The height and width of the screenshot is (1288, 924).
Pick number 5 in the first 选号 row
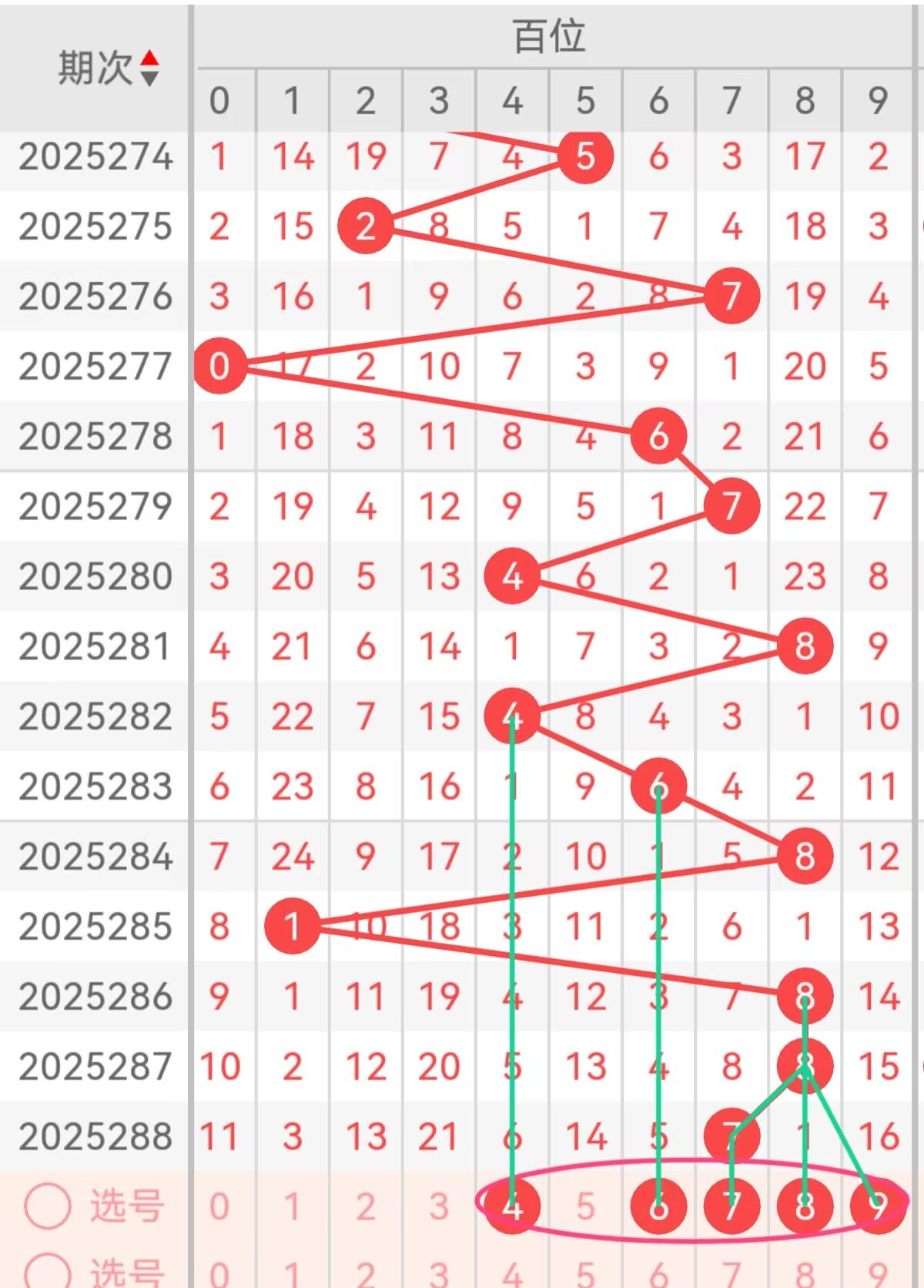pyautogui.click(x=585, y=1206)
